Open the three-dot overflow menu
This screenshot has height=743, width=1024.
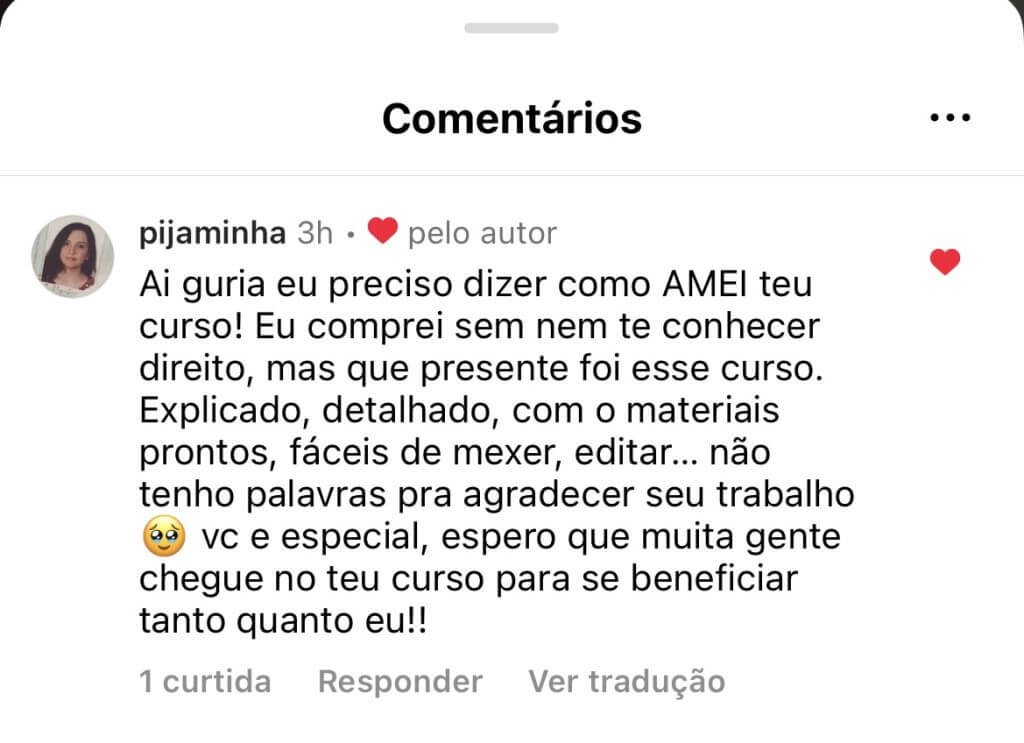(x=950, y=118)
